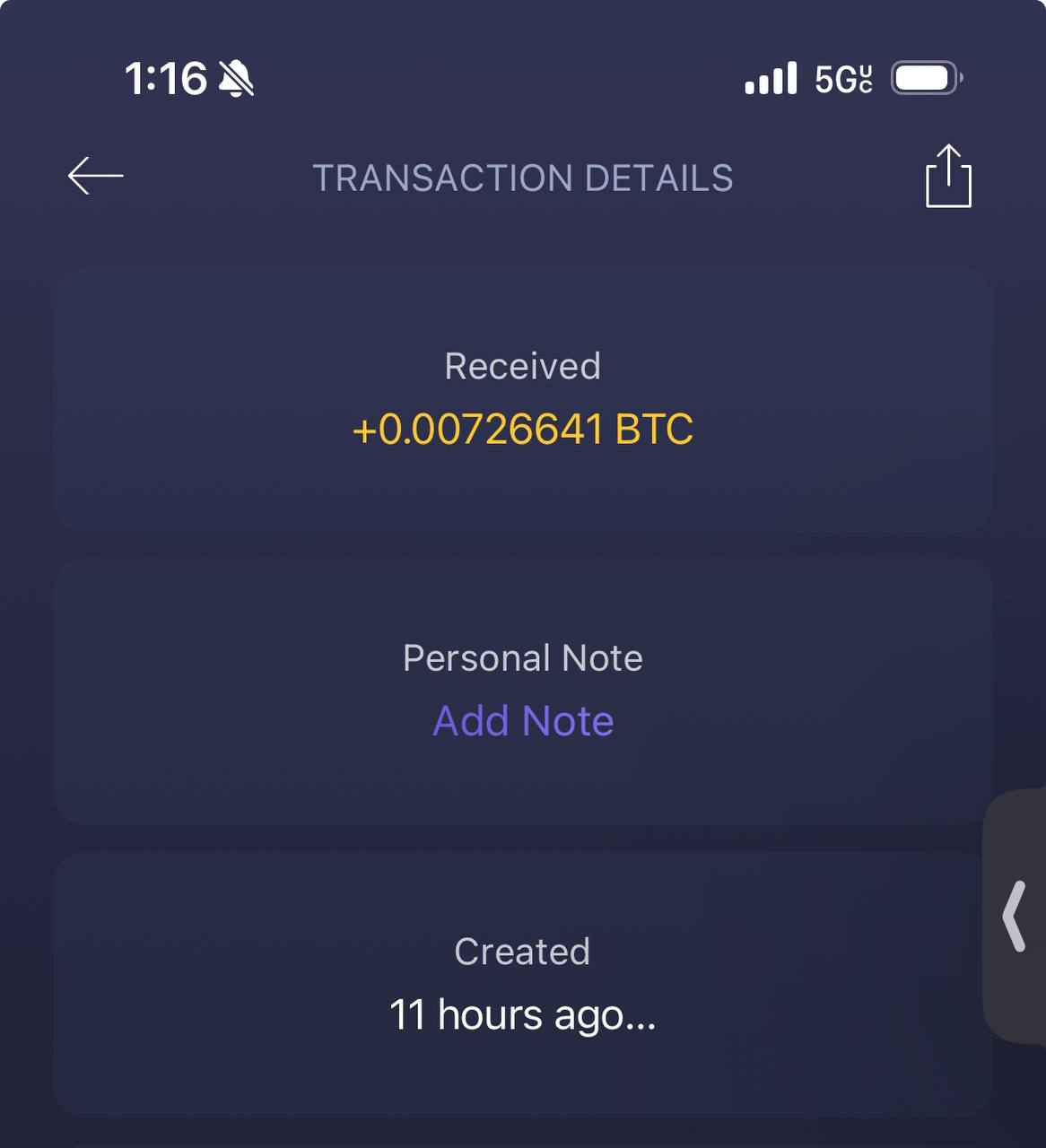Go back using the arrow icon
This screenshot has width=1046, height=1148.
click(95, 176)
